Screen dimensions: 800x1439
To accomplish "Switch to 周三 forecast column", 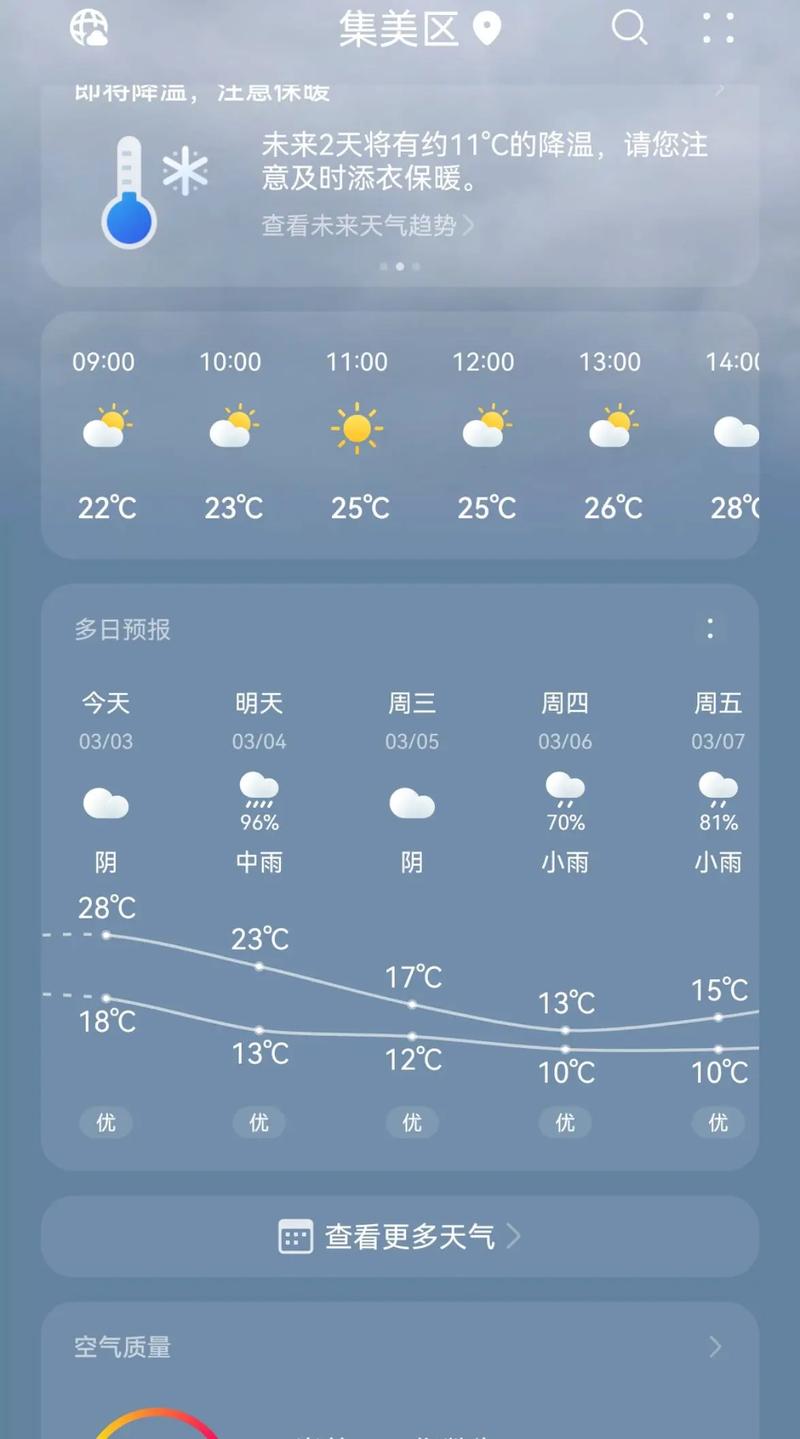I will pyautogui.click(x=411, y=703).
